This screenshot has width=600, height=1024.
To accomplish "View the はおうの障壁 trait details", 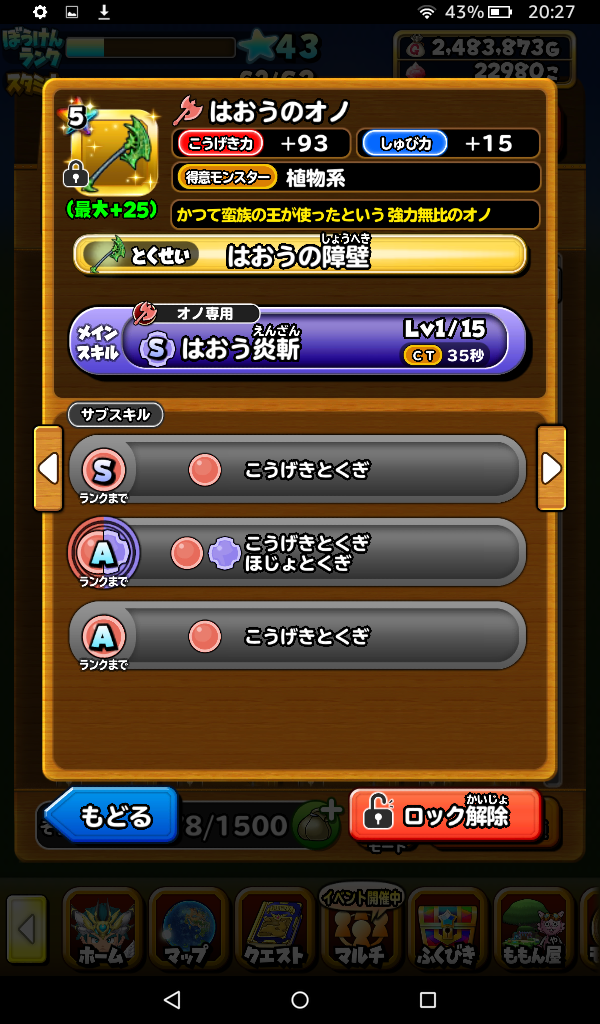I will coord(300,255).
